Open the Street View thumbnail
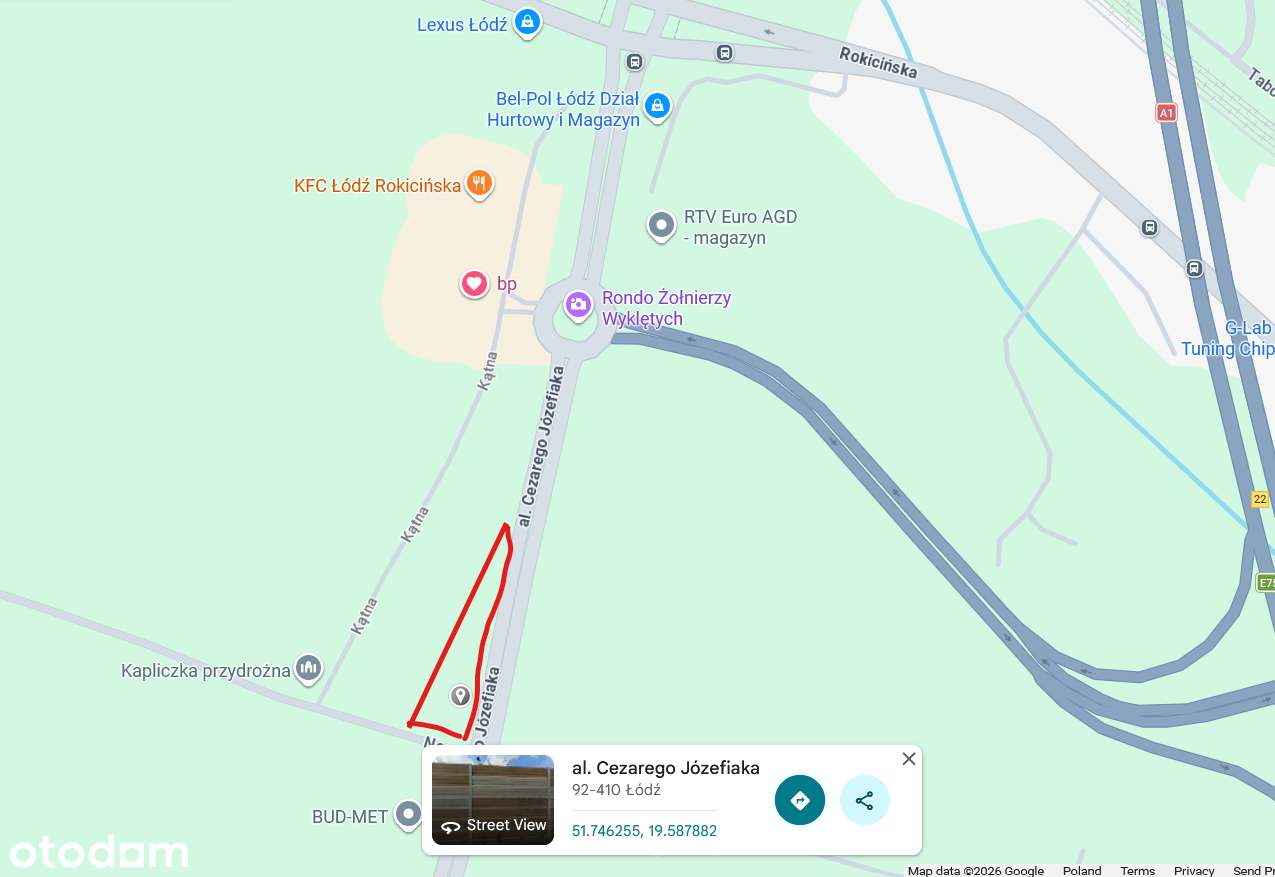The image size is (1275, 877). [493, 800]
